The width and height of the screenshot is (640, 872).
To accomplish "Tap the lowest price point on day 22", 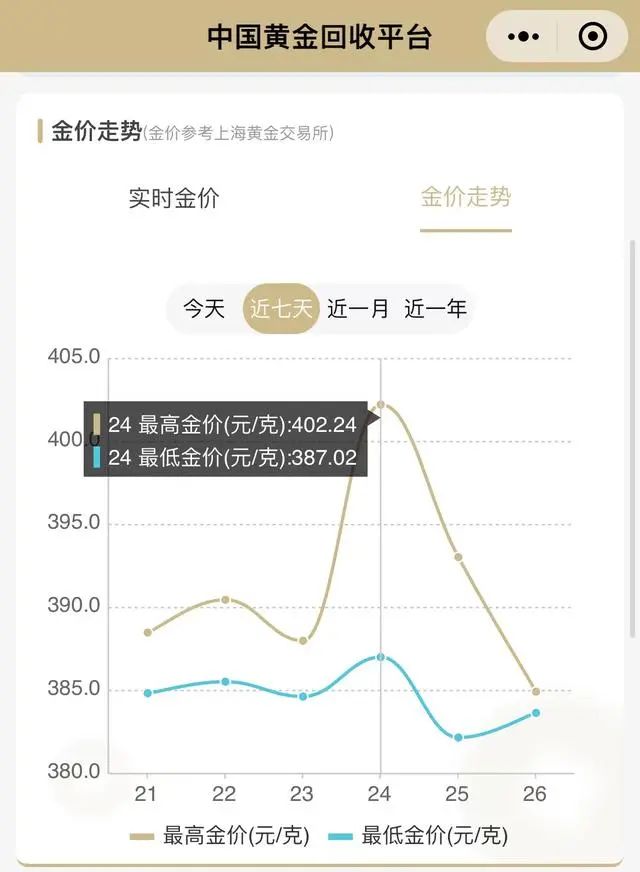I will click(225, 682).
